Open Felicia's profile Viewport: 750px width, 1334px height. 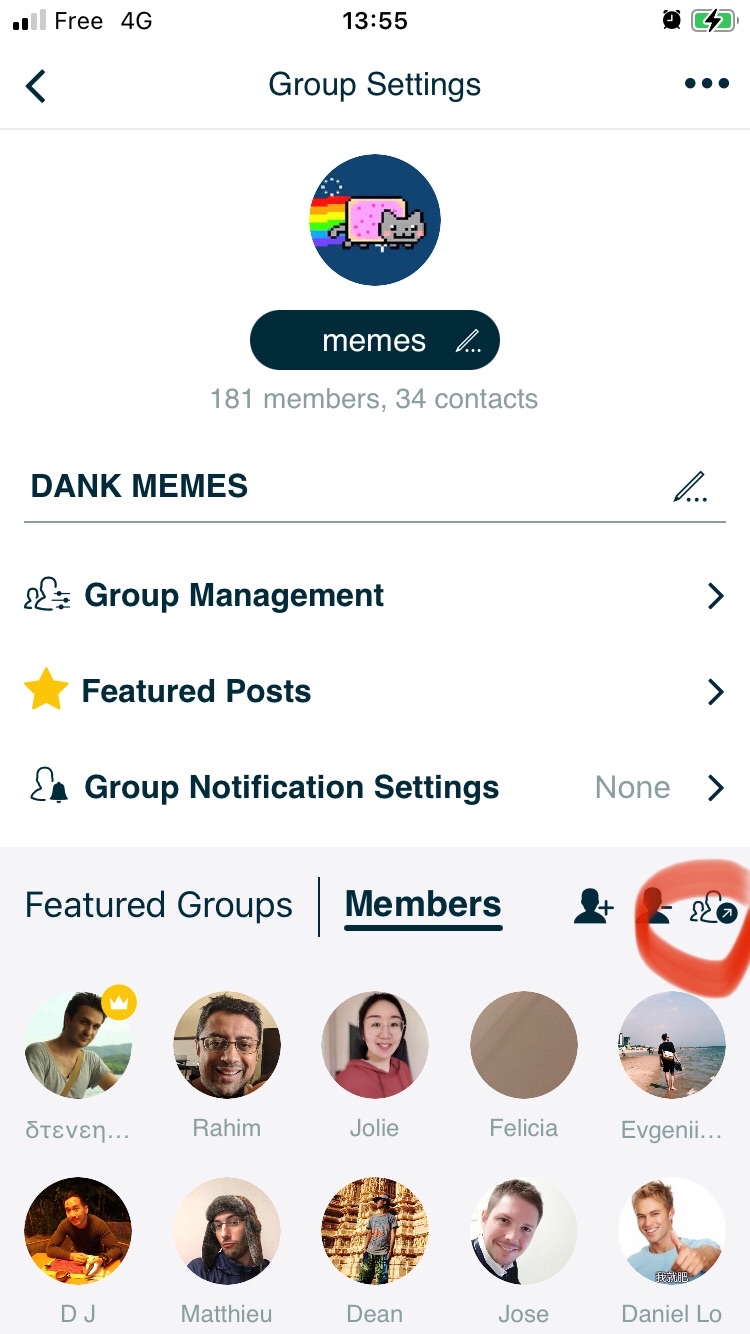pos(523,1045)
